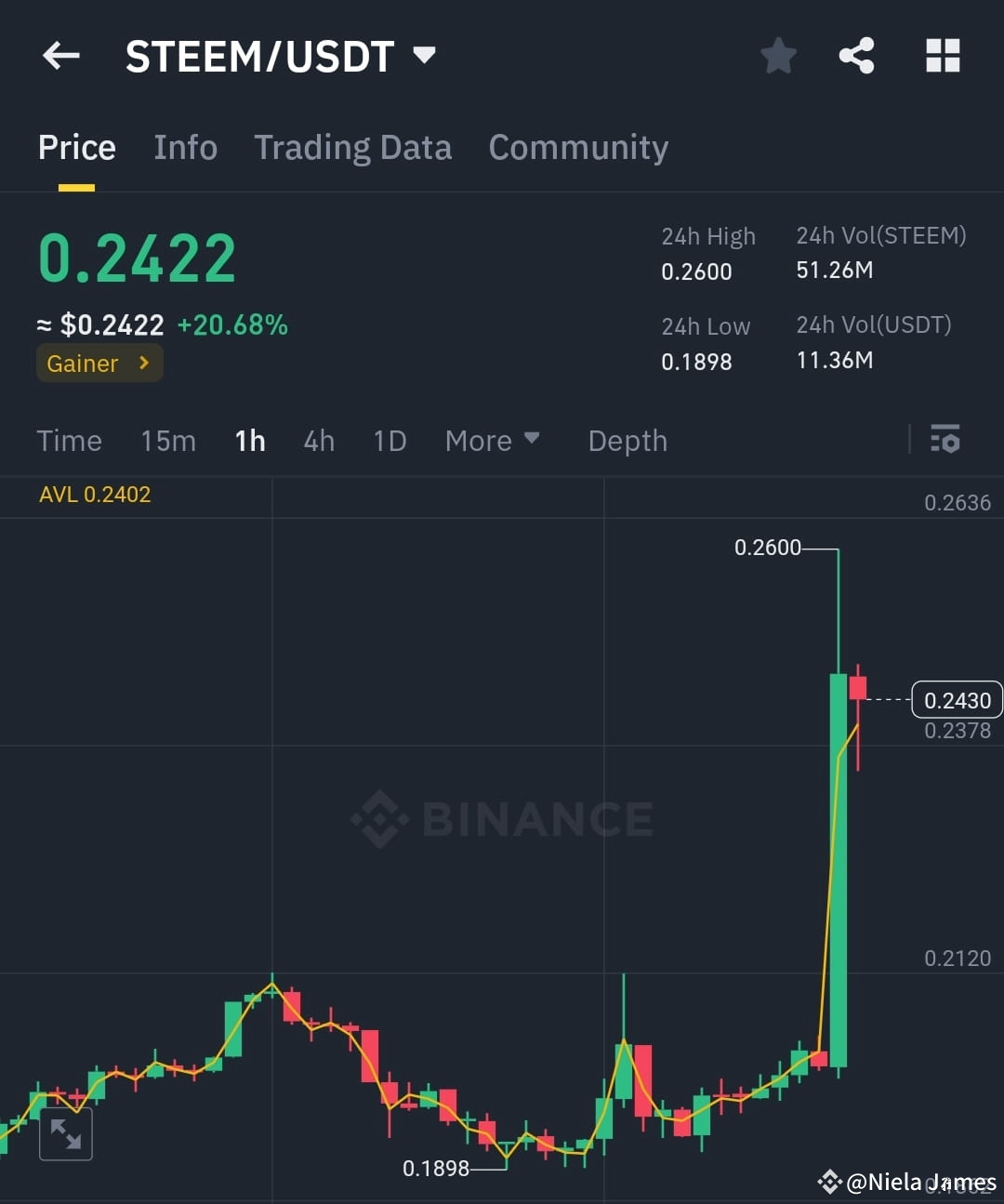This screenshot has height=1204, width=1004.
Task: Tap the fullscreen chart expand icon
Action: (66, 1132)
